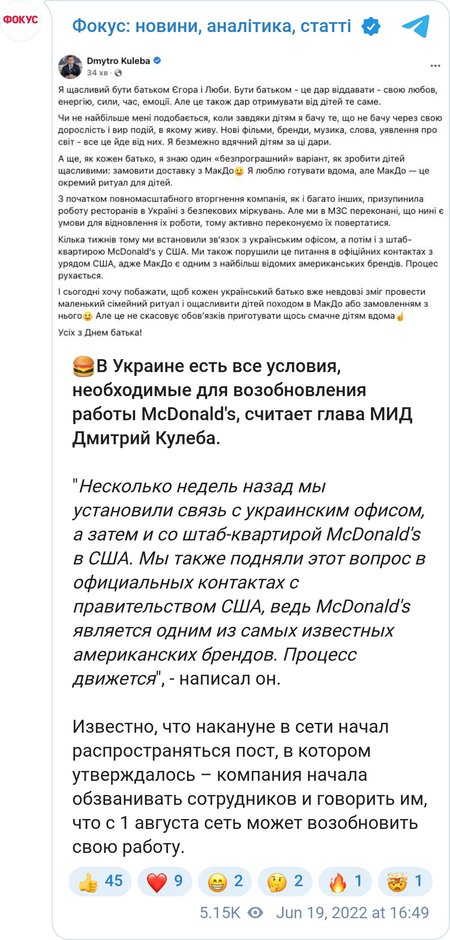The width and height of the screenshot is (450, 940).
Task: Tap the Фокус channel avatar
Action: [x=20, y=20]
